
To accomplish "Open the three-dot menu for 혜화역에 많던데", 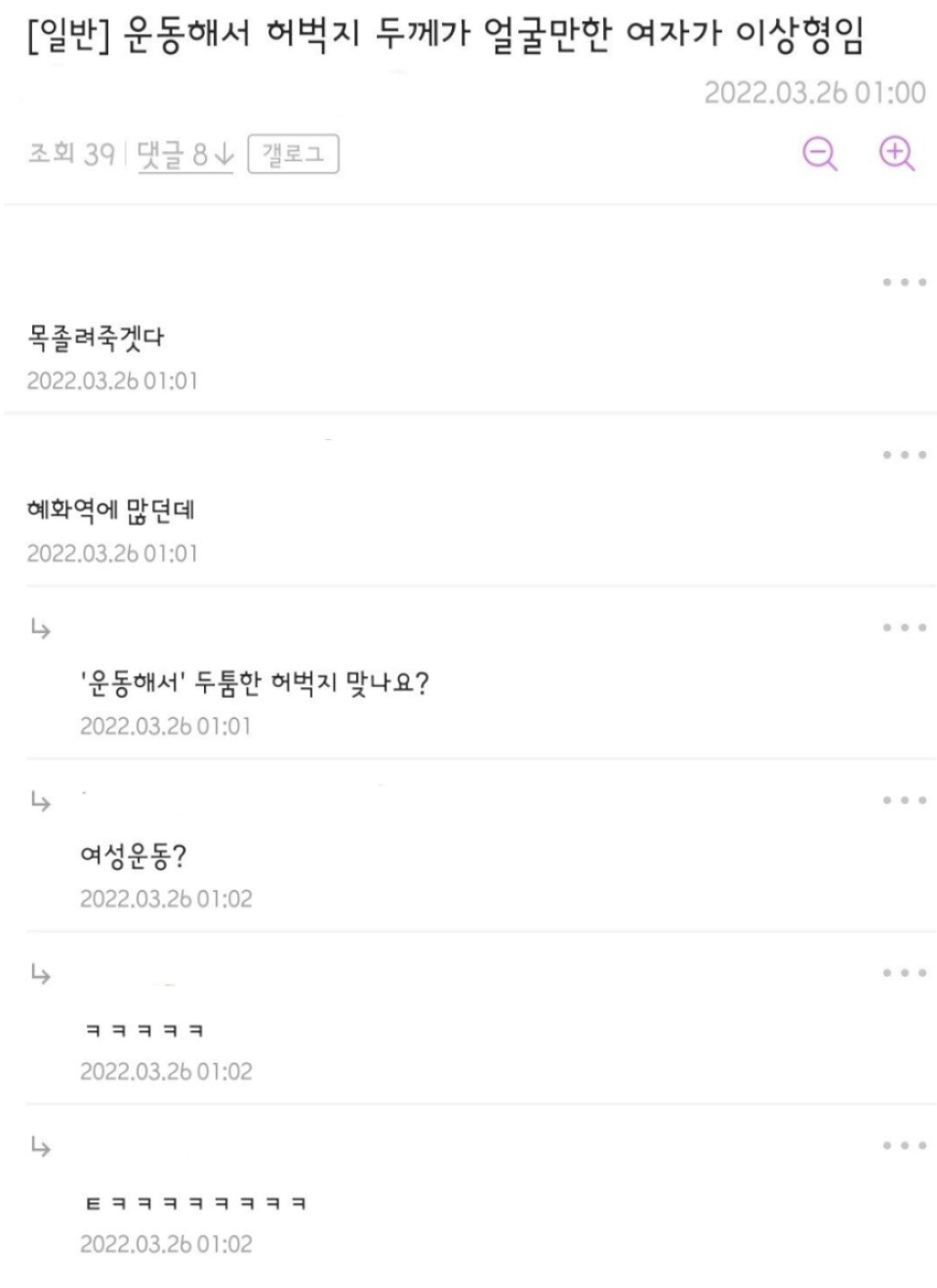I will point(904,456).
